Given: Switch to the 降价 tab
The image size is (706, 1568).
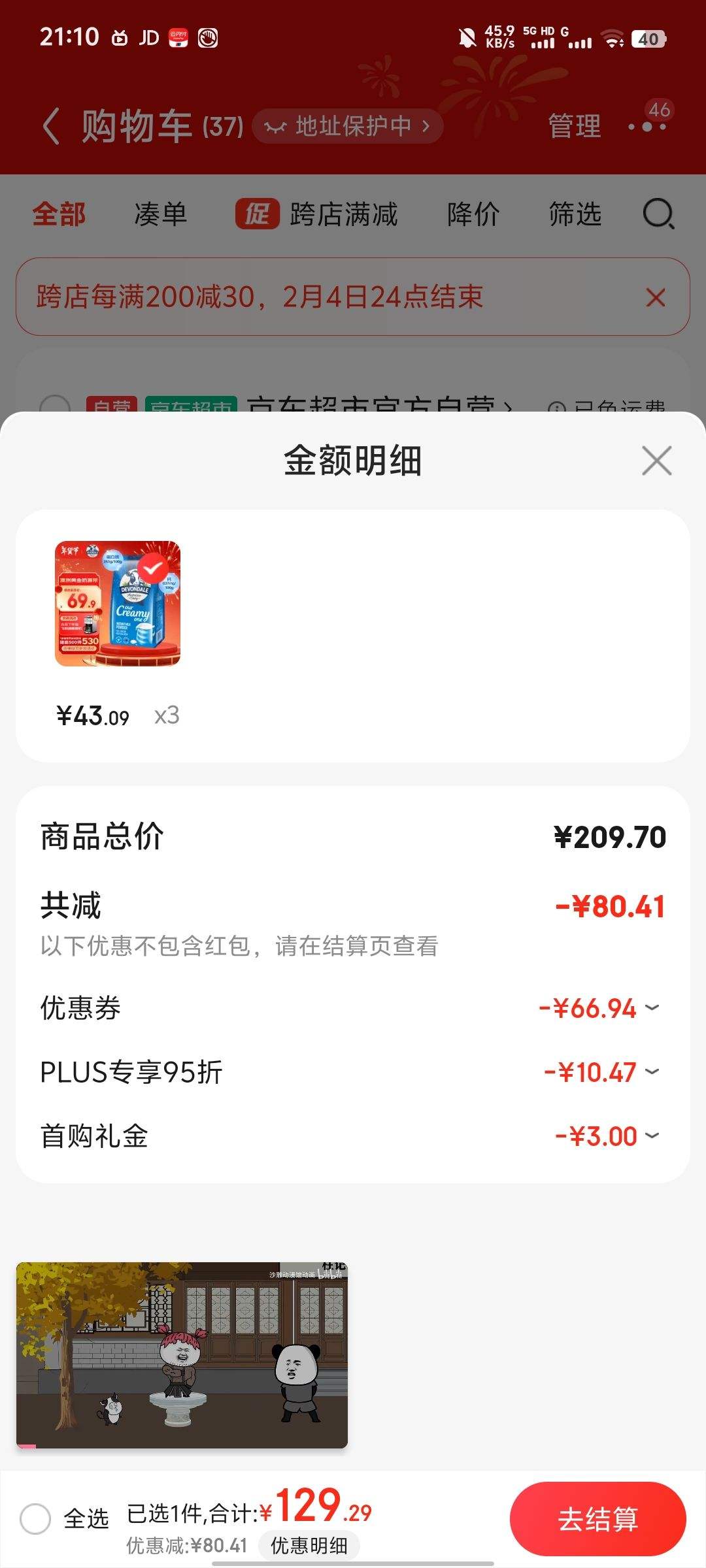Looking at the screenshot, I should pyautogui.click(x=473, y=214).
